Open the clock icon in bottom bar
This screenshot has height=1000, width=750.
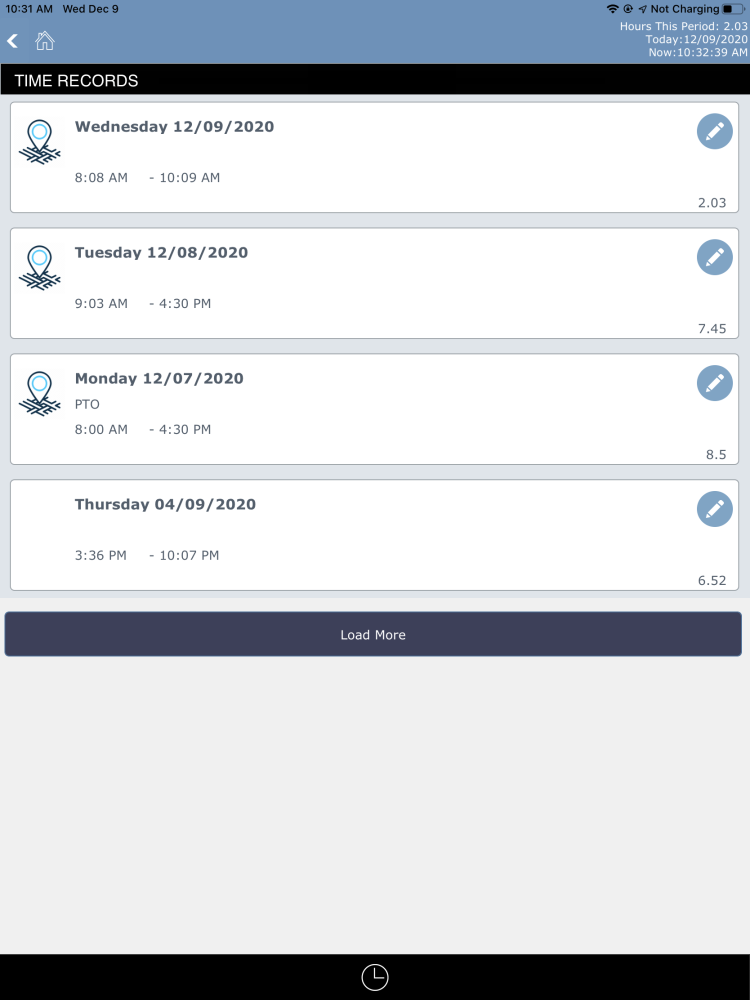pyautogui.click(x=375, y=977)
